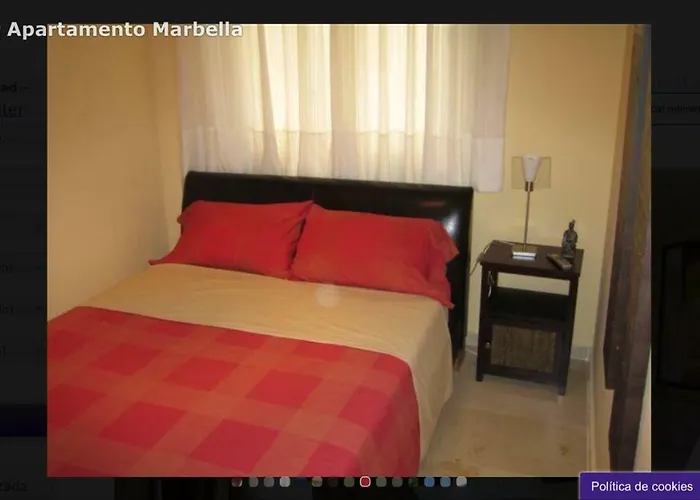Screen dimensions: 700x500
Task: Tap the highlighted current photo indicator
Action: click(x=365, y=482)
